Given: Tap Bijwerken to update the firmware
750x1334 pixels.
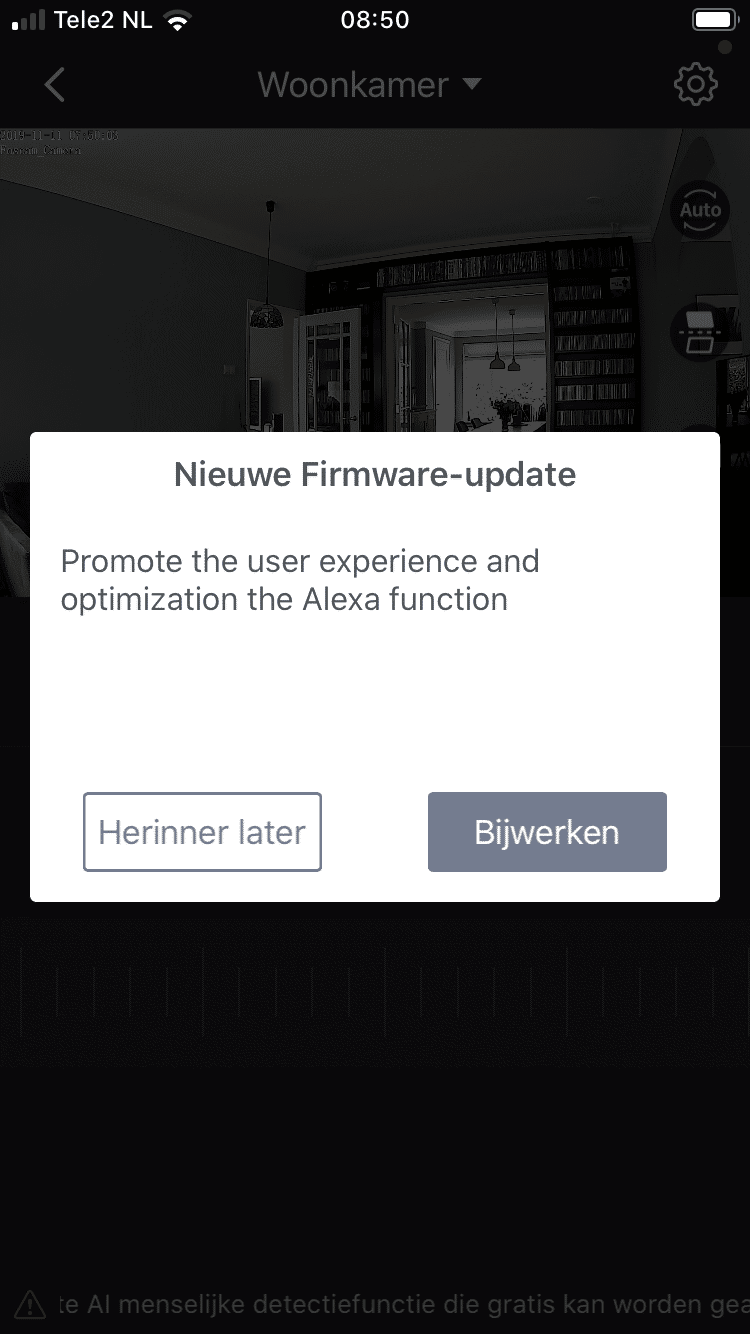Looking at the screenshot, I should click(x=547, y=832).
